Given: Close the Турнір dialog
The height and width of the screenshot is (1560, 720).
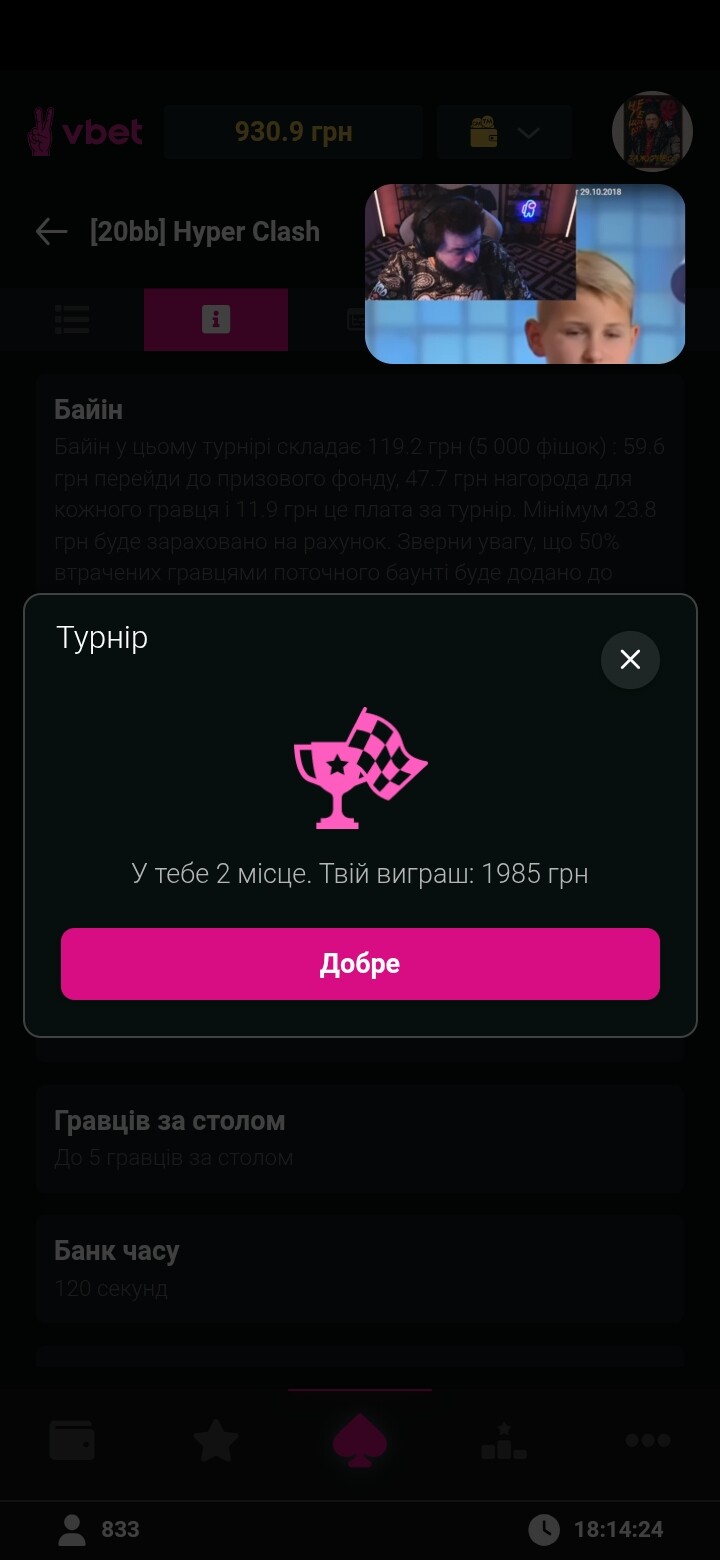Looking at the screenshot, I should click(630, 660).
